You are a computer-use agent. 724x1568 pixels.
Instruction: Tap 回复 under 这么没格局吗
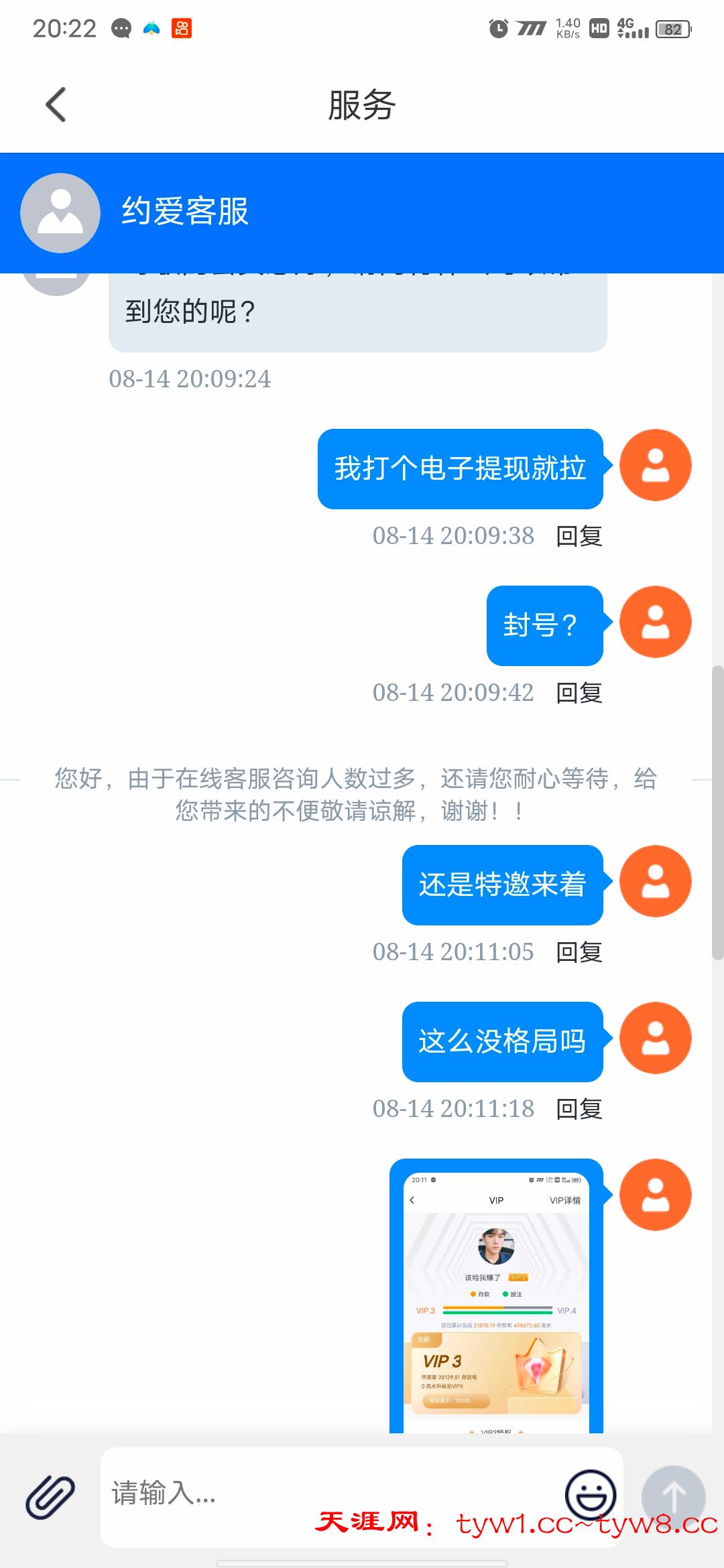point(579,1109)
